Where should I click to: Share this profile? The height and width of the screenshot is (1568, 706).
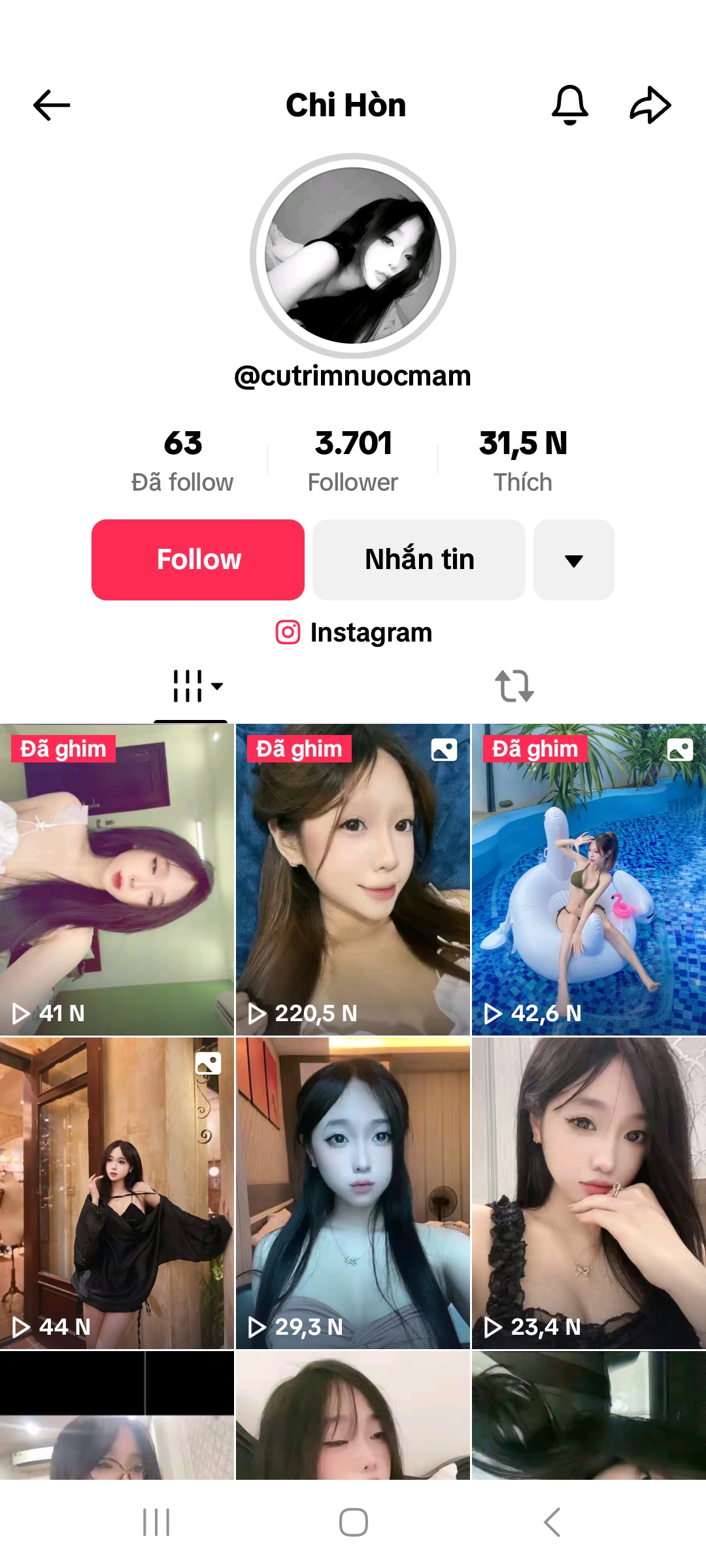click(650, 105)
